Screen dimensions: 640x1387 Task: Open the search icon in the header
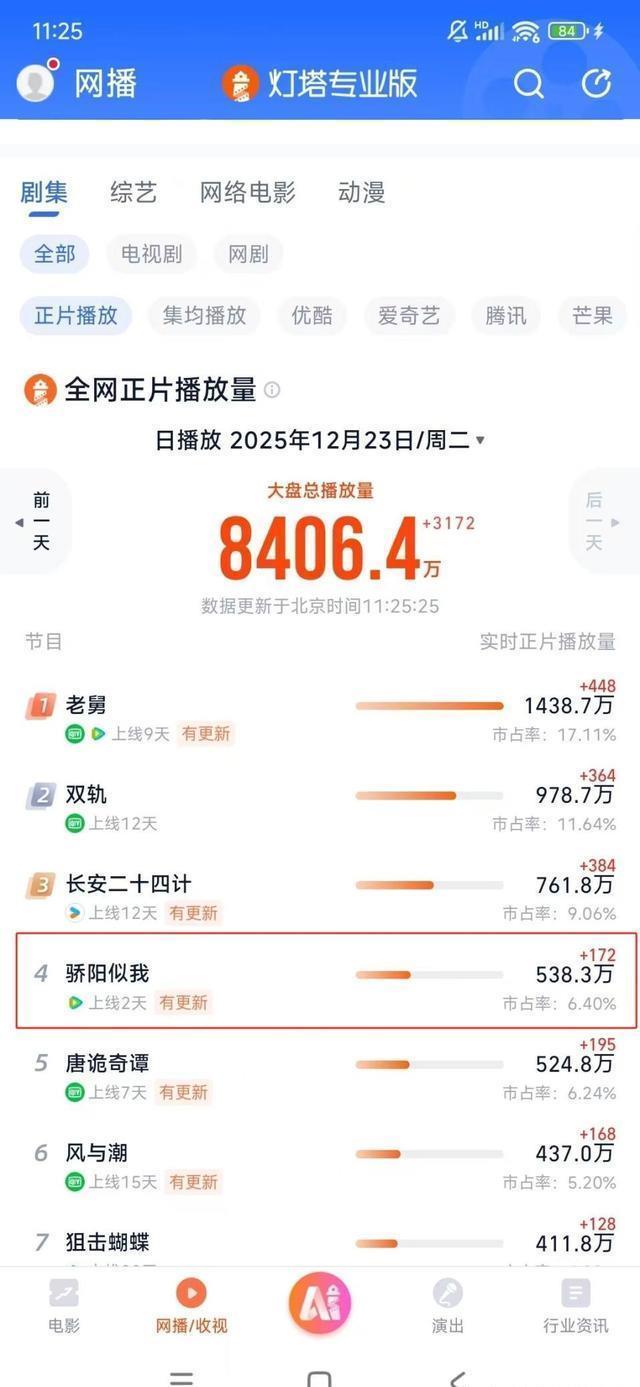click(529, 84)
